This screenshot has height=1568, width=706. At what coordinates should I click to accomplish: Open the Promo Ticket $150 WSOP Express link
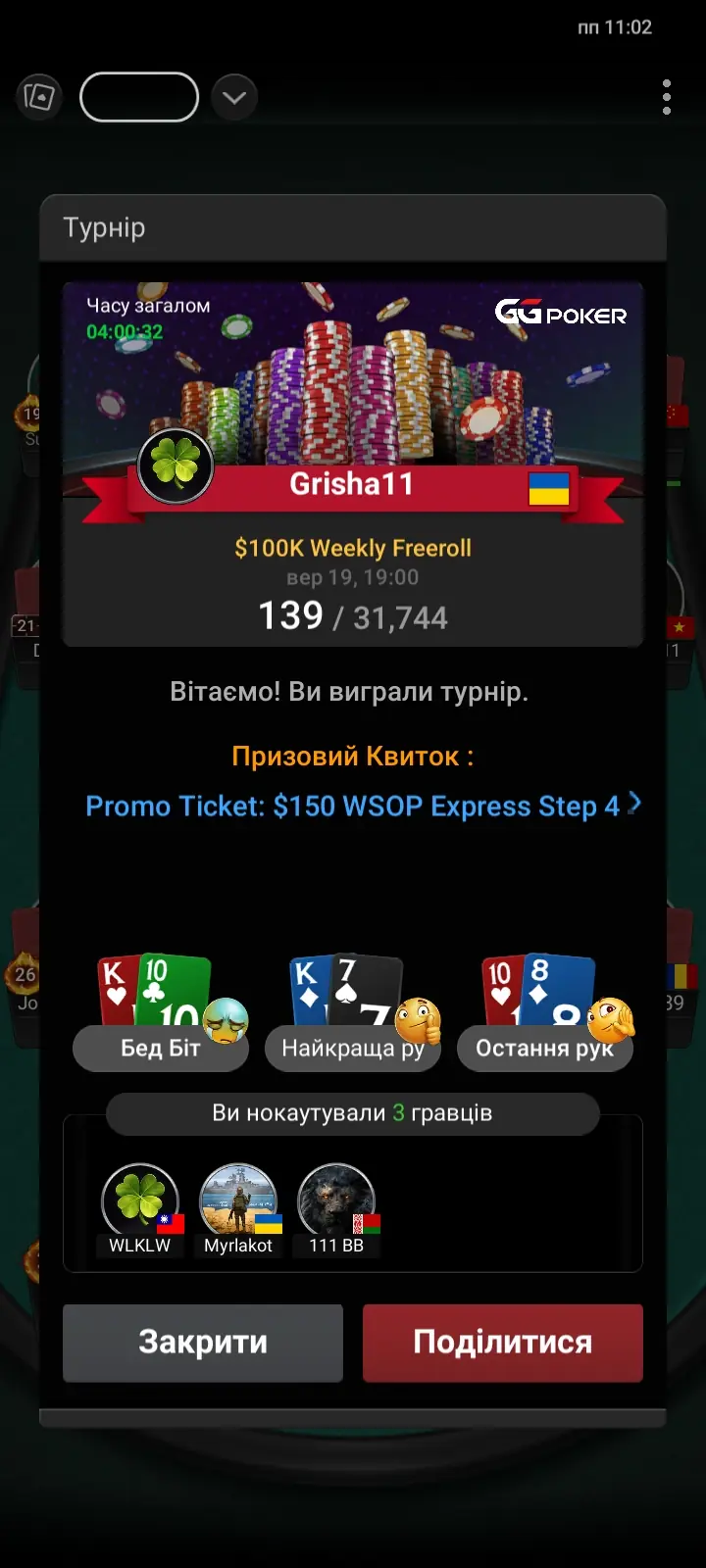coord(363,806)
